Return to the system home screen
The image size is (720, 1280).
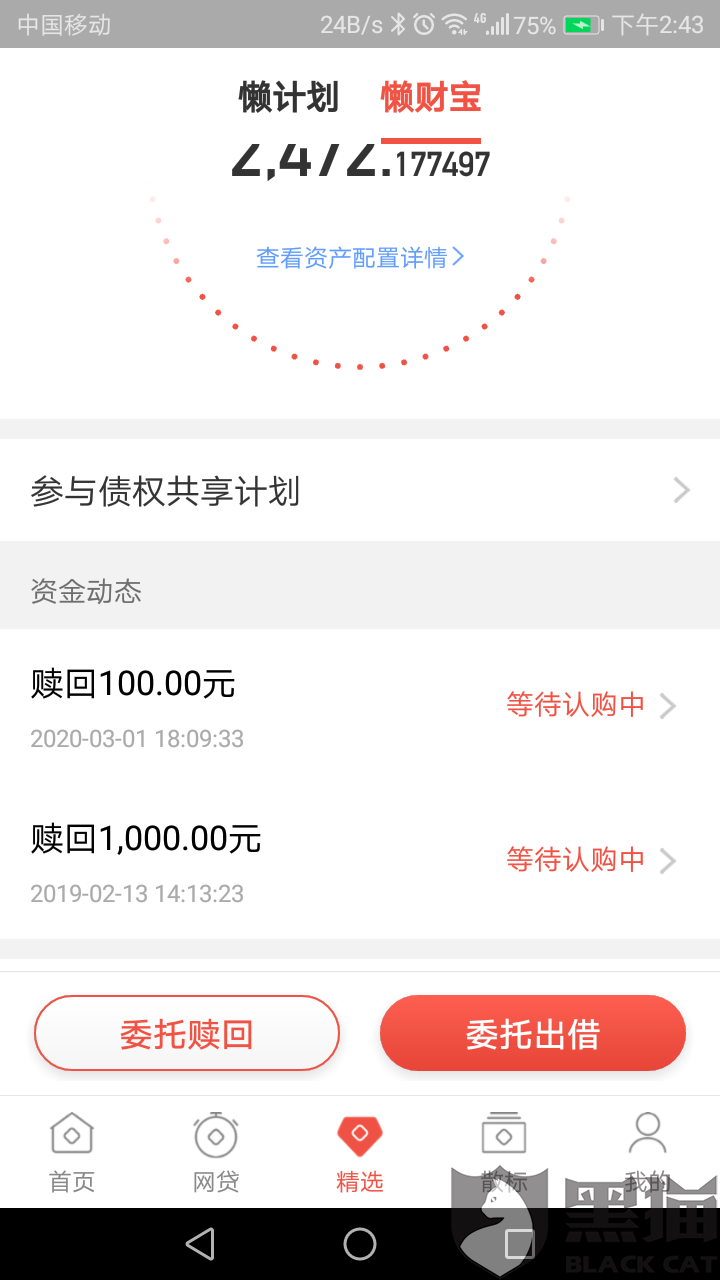pyautogui.click(x=360, y=1244)
